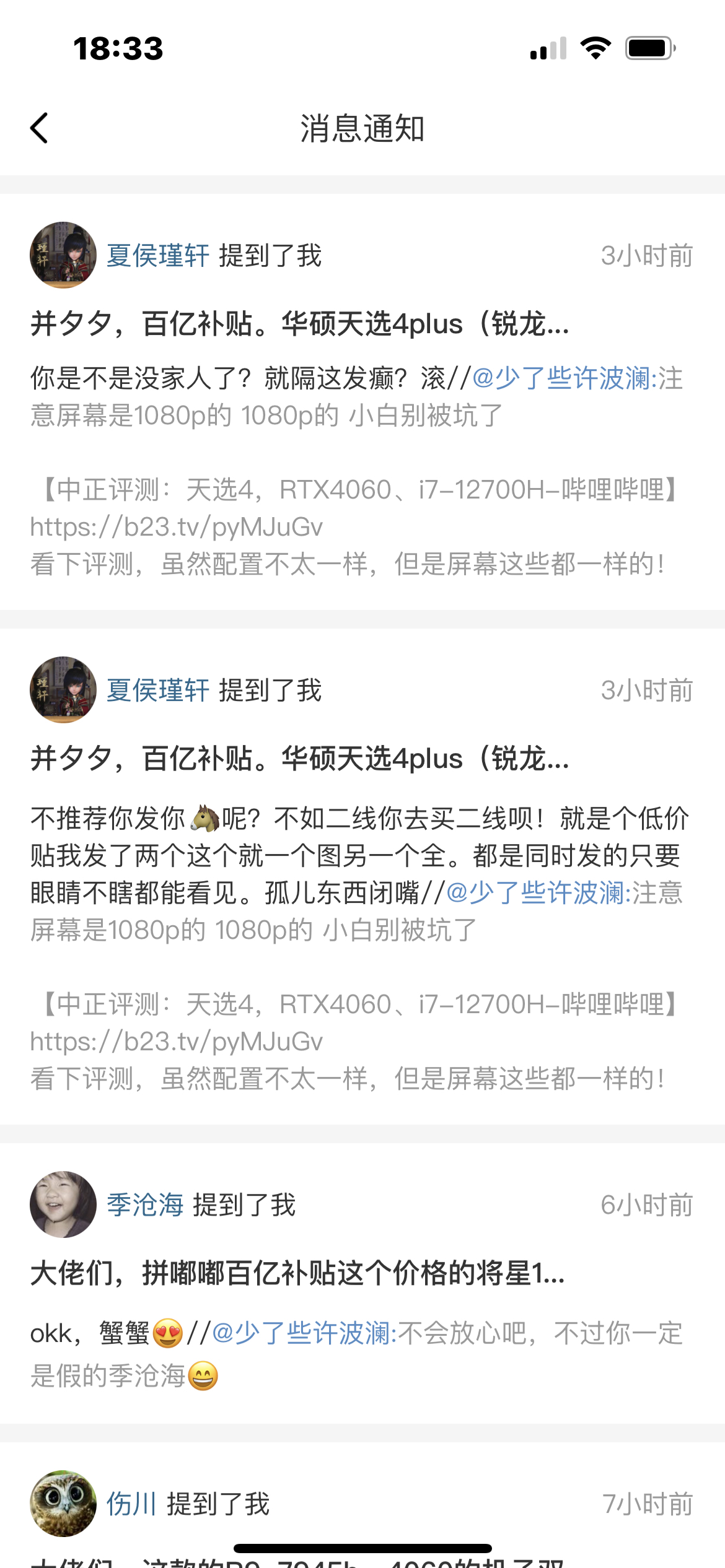Open 夏侯瑾轩's profile name in the 不推荐你发 notification

tap(158, 690)
